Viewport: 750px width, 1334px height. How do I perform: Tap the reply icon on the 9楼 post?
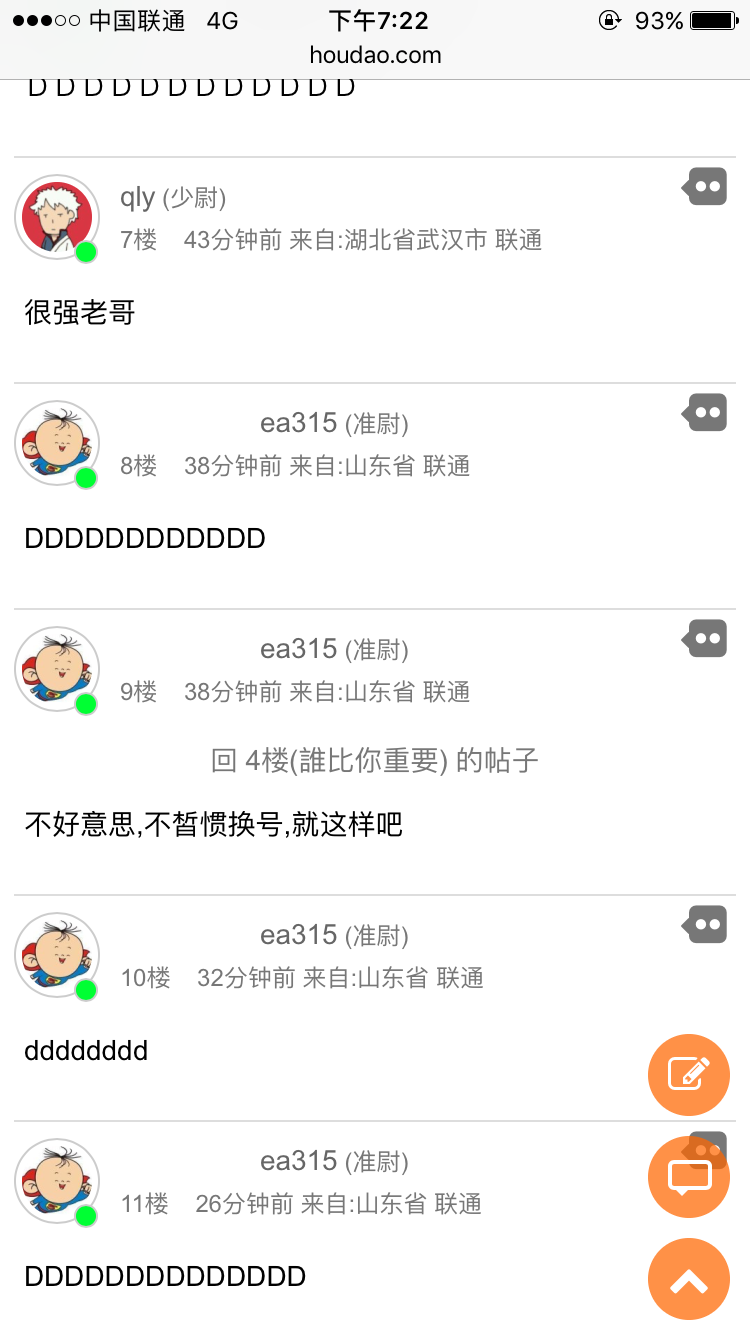click(x=706, y=639)
